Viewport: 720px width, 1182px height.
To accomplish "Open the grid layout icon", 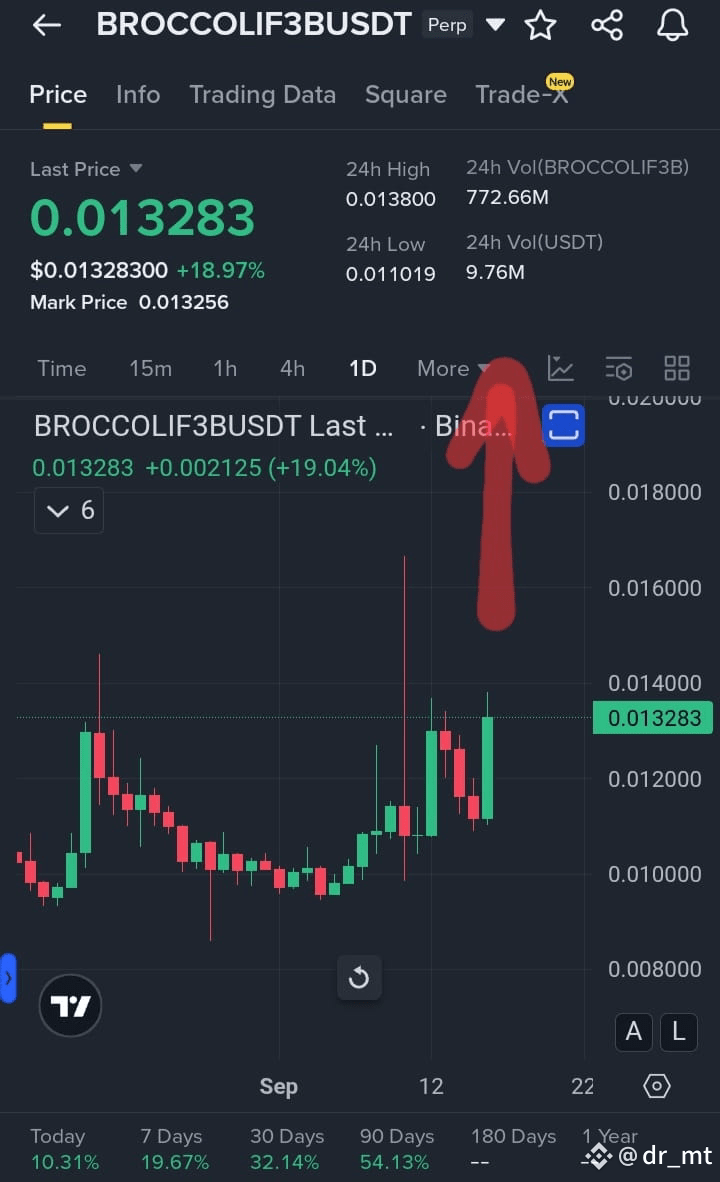I will [677, 368].
